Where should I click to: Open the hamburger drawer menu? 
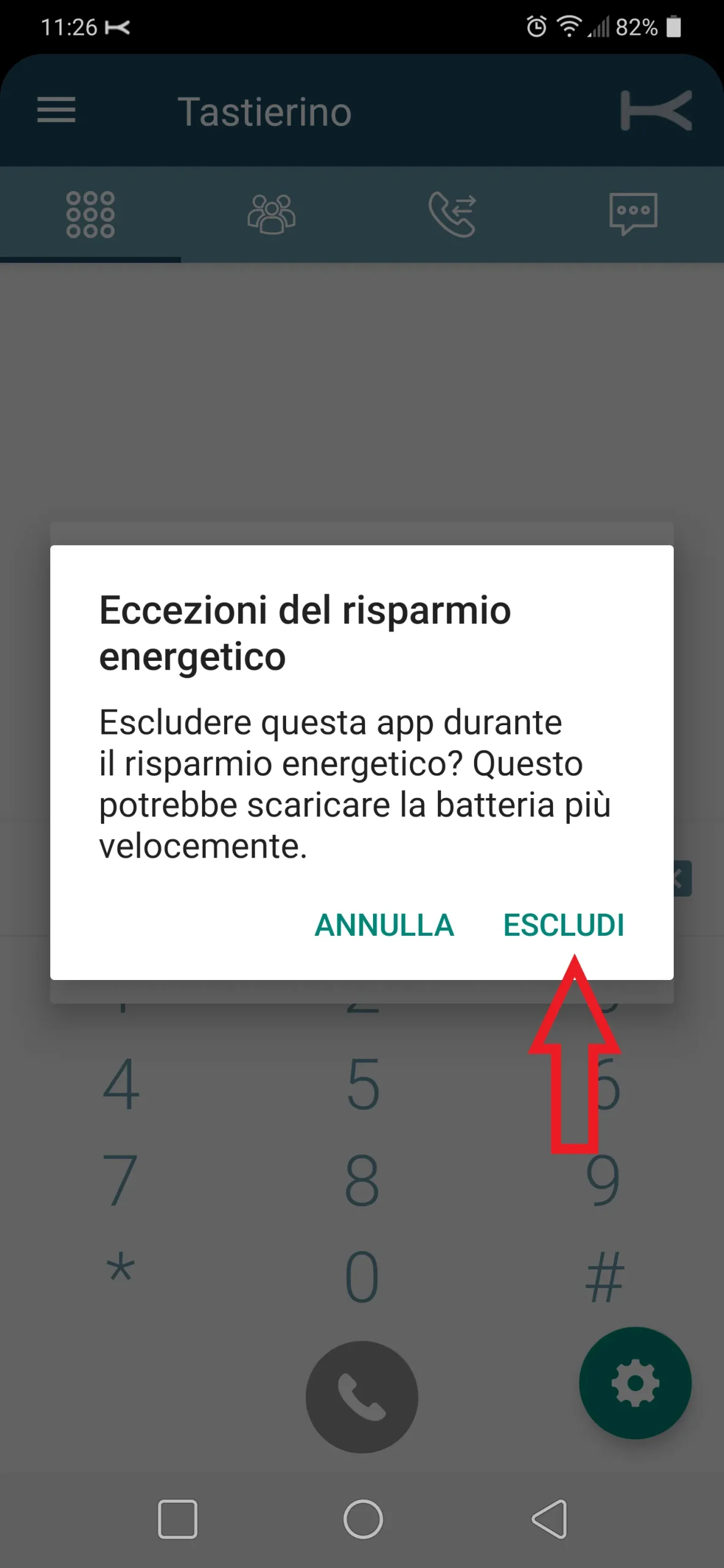click(x=56, y=110)
